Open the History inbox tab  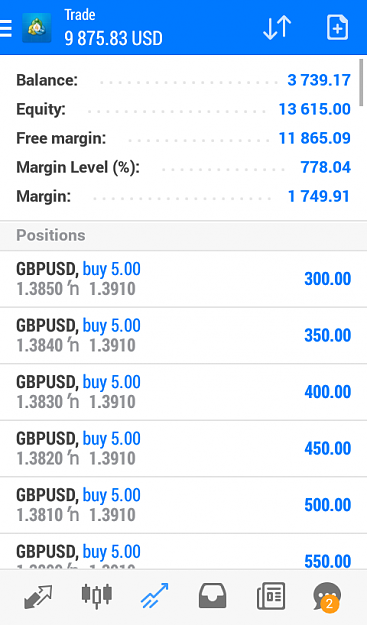[x=212, y=597]
